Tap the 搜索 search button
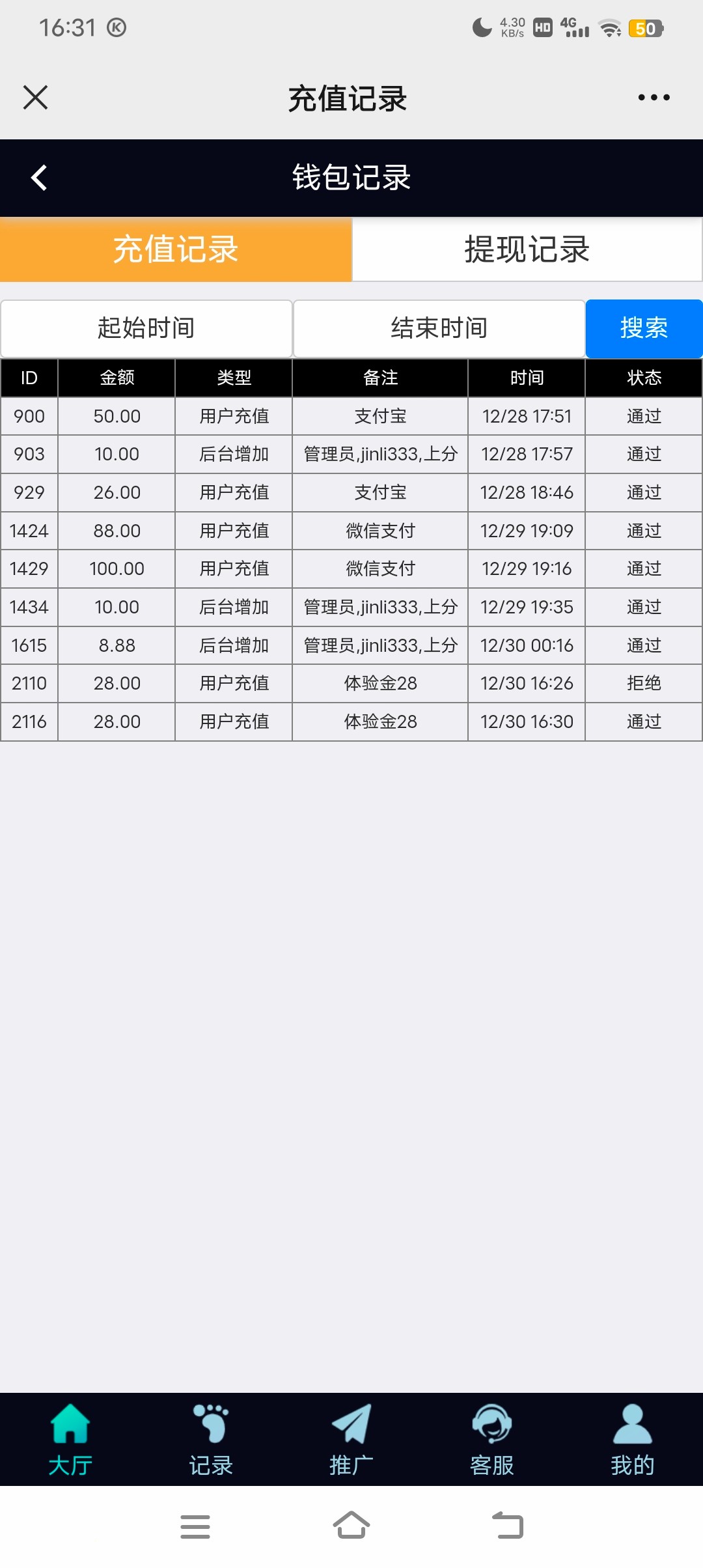This screenshot has width=703, height=1568. [643, 328]
